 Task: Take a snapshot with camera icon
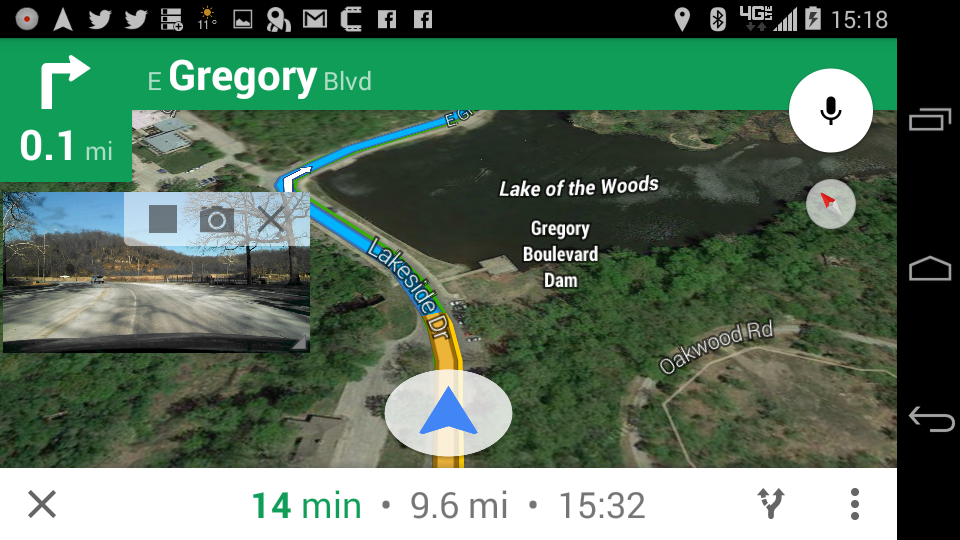(x=216, y=219)
